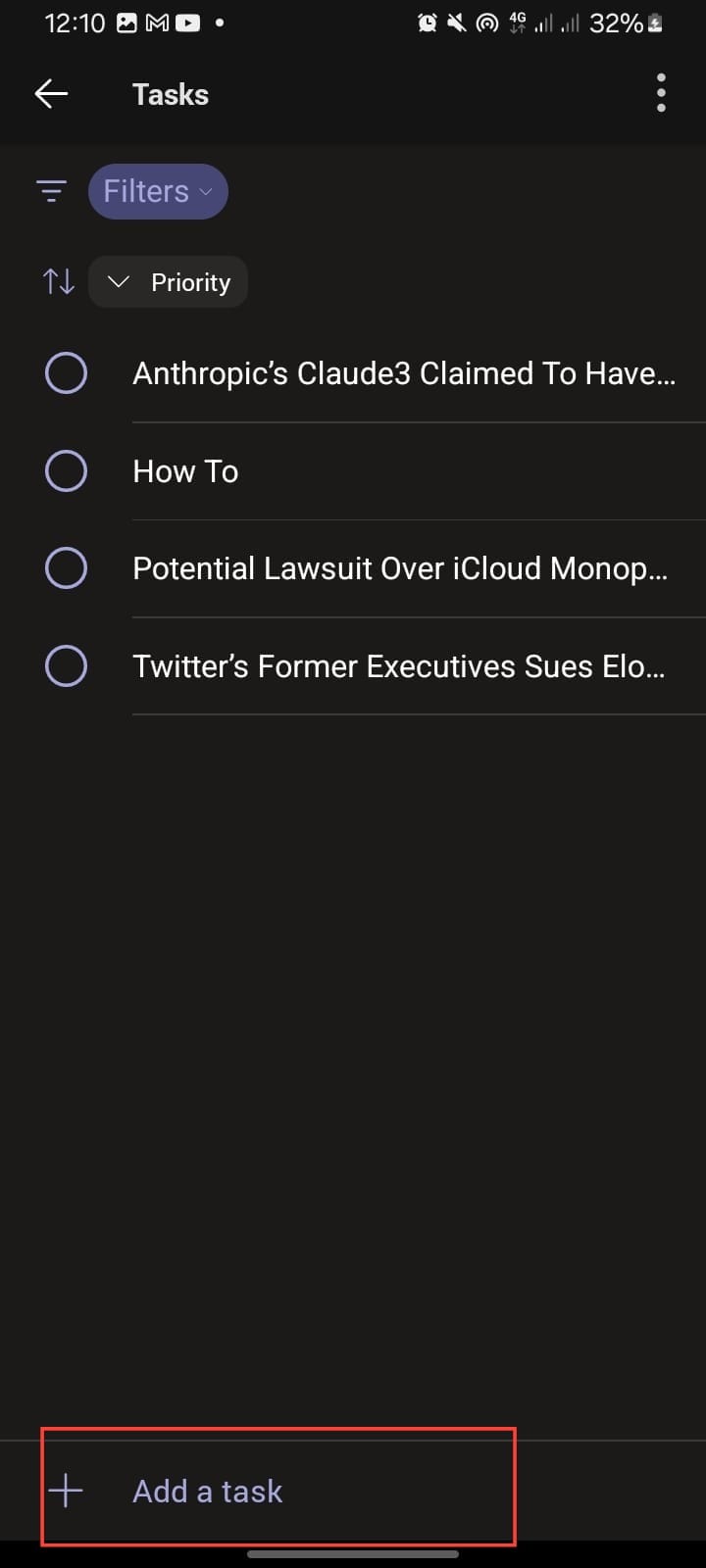The width and height of the screenshot is (706, 1568).
Task: Open the How To task
Action: tap(185, 471)
